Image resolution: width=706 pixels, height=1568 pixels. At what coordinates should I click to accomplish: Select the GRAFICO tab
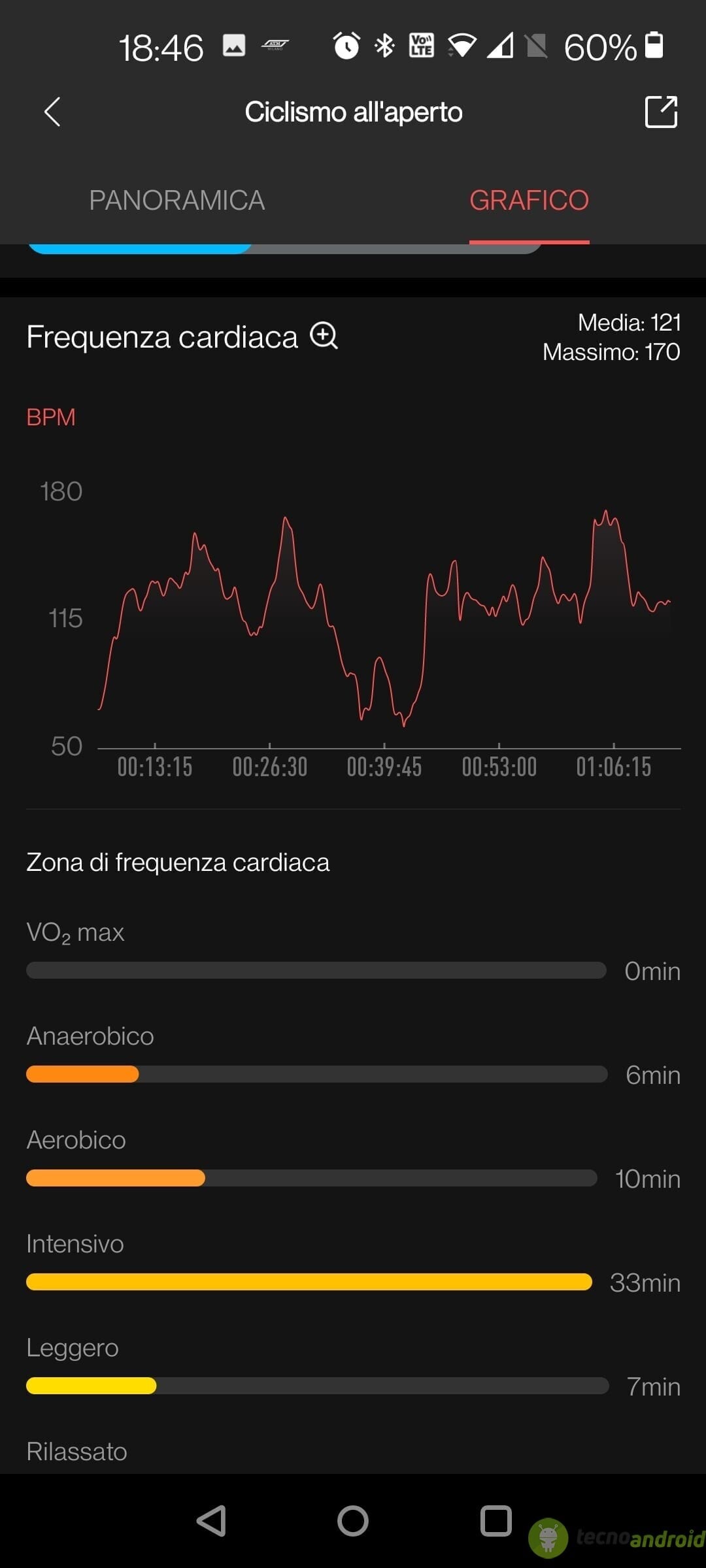(x=529, y=200)
